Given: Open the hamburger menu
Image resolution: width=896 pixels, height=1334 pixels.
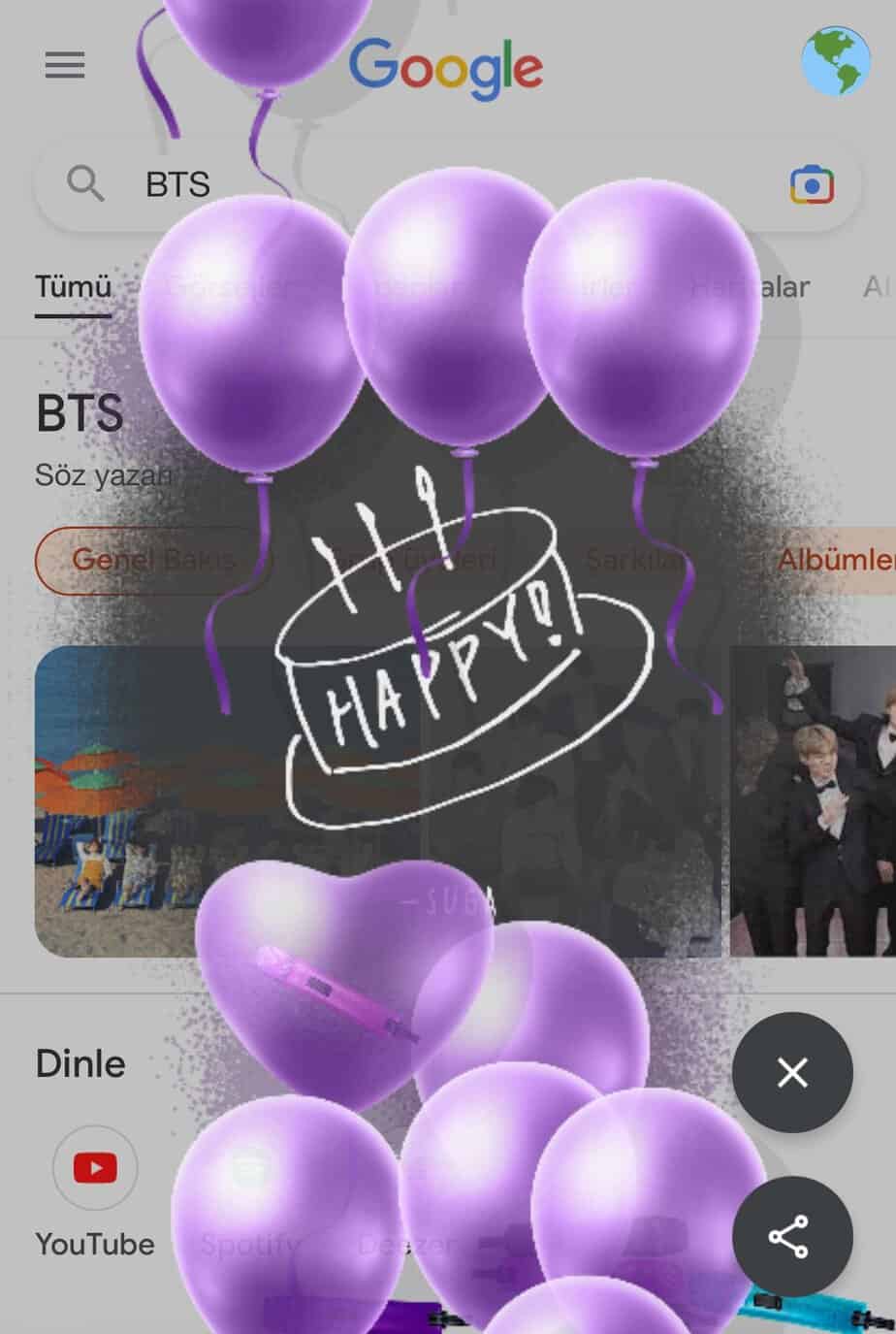Looking at the screenshot, I should tap(65, 66).
